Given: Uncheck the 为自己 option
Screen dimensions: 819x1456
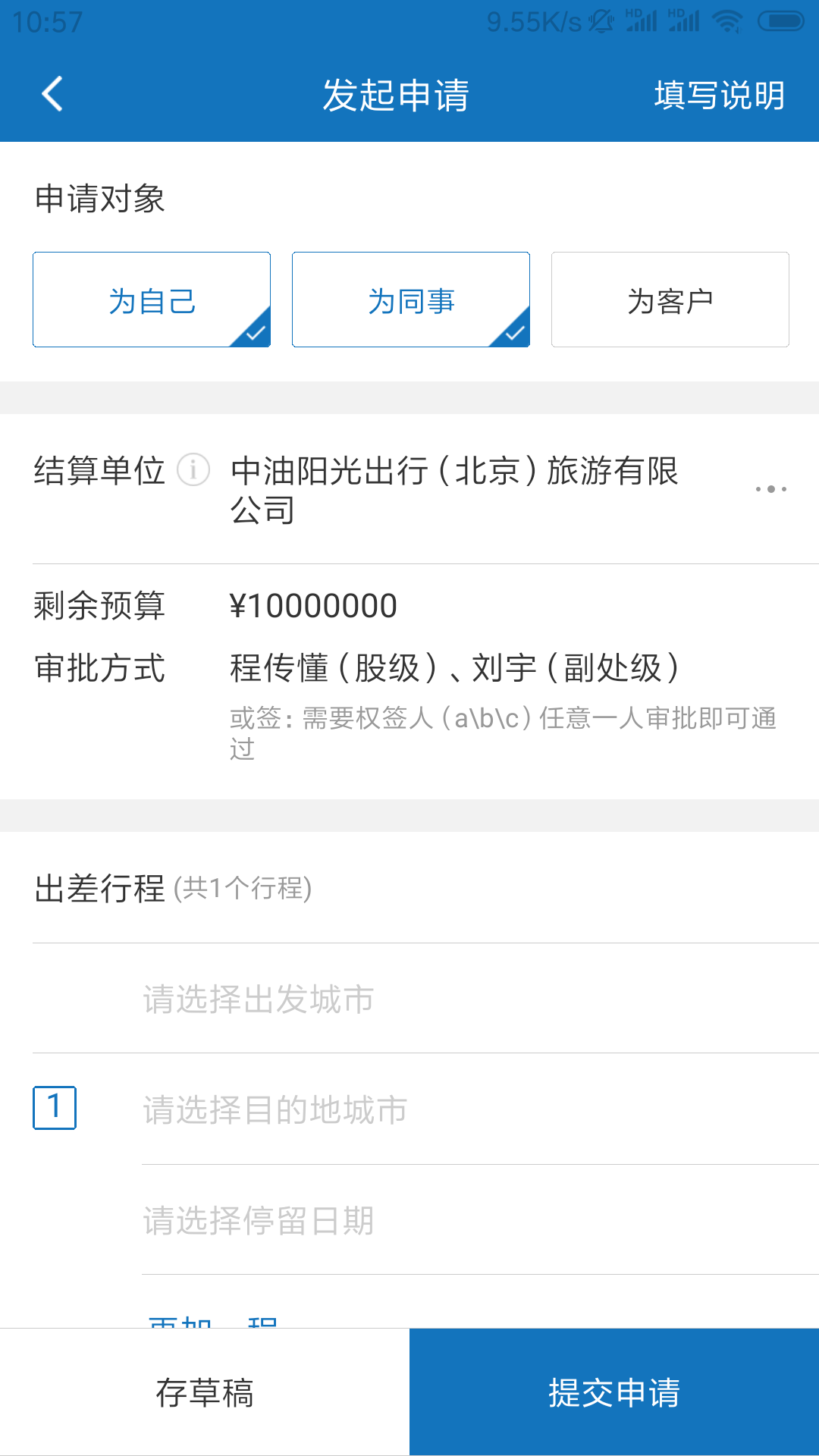Looking at the screenshot, I should 151,299.
